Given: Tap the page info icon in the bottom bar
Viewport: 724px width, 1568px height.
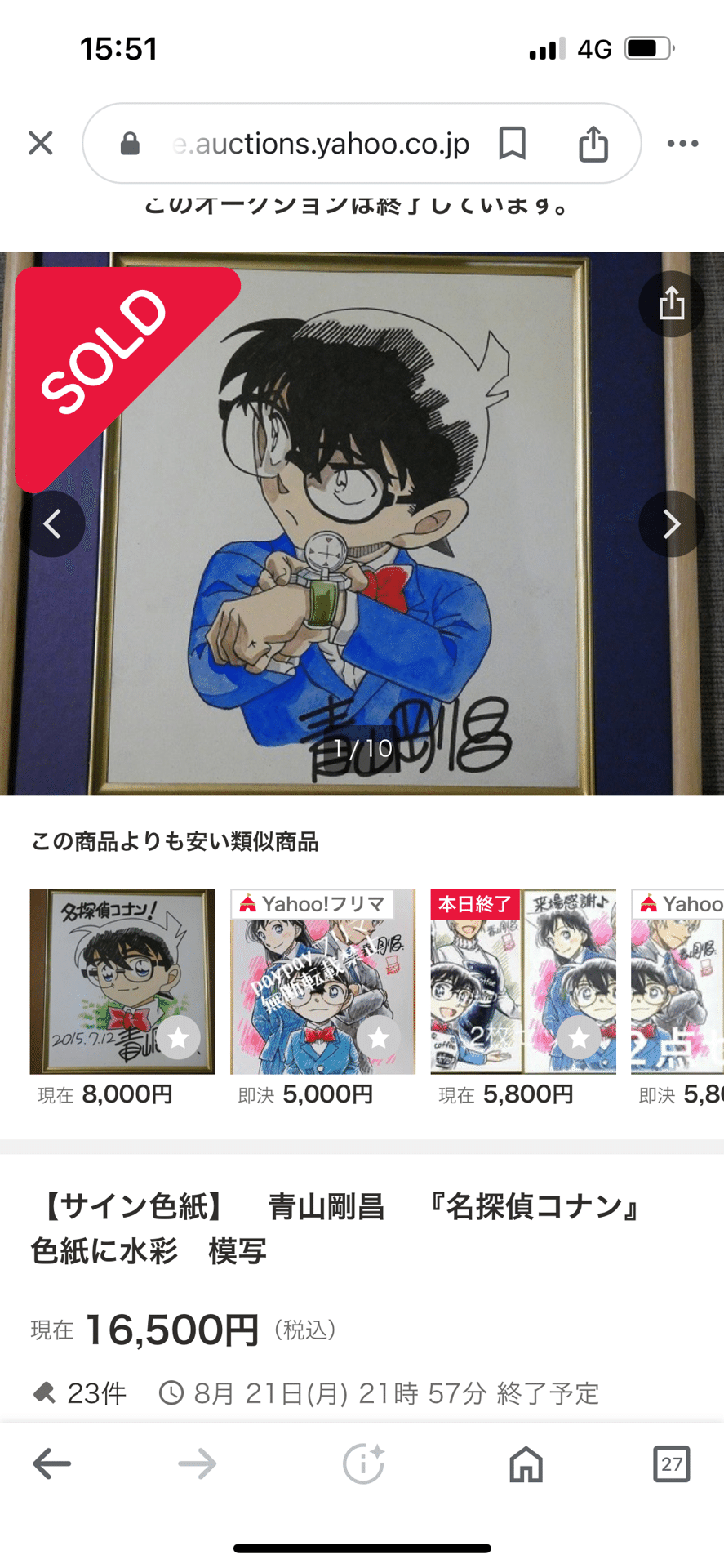Looking at the screenshot, I should click(x=362, y=1464).
